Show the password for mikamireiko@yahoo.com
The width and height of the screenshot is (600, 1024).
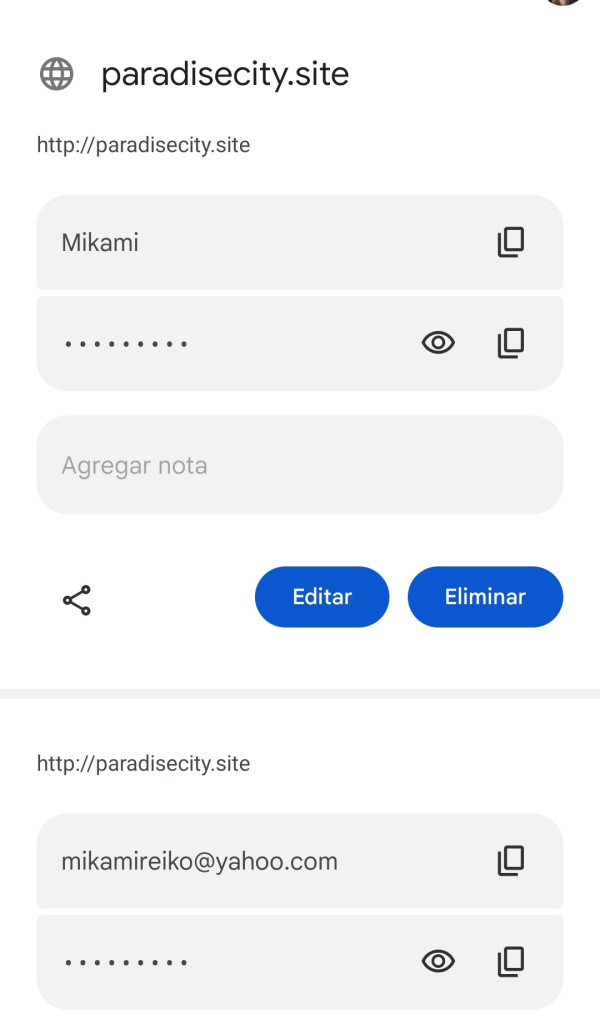click(438, 961)
